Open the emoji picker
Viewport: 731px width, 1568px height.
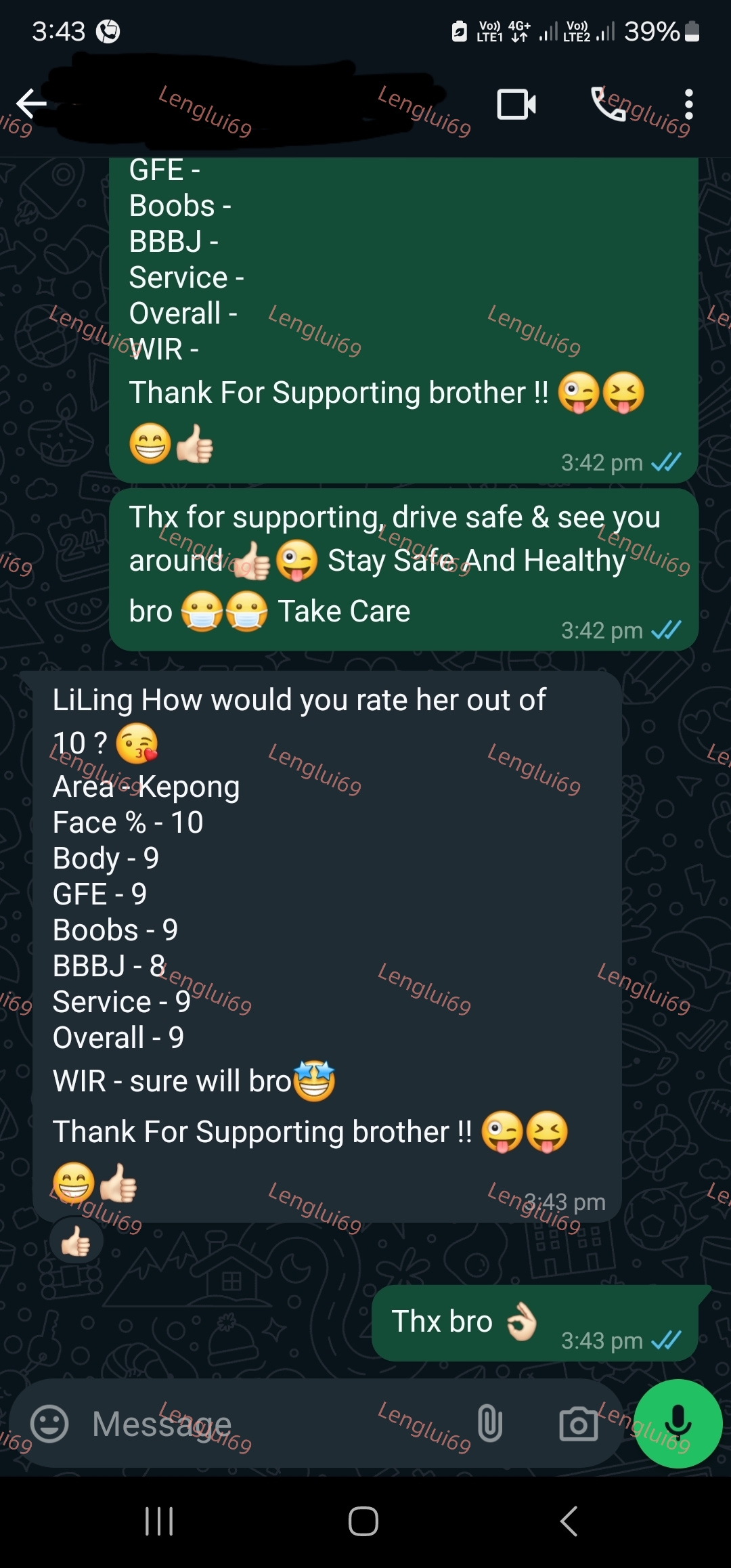tap(49, 1423)
